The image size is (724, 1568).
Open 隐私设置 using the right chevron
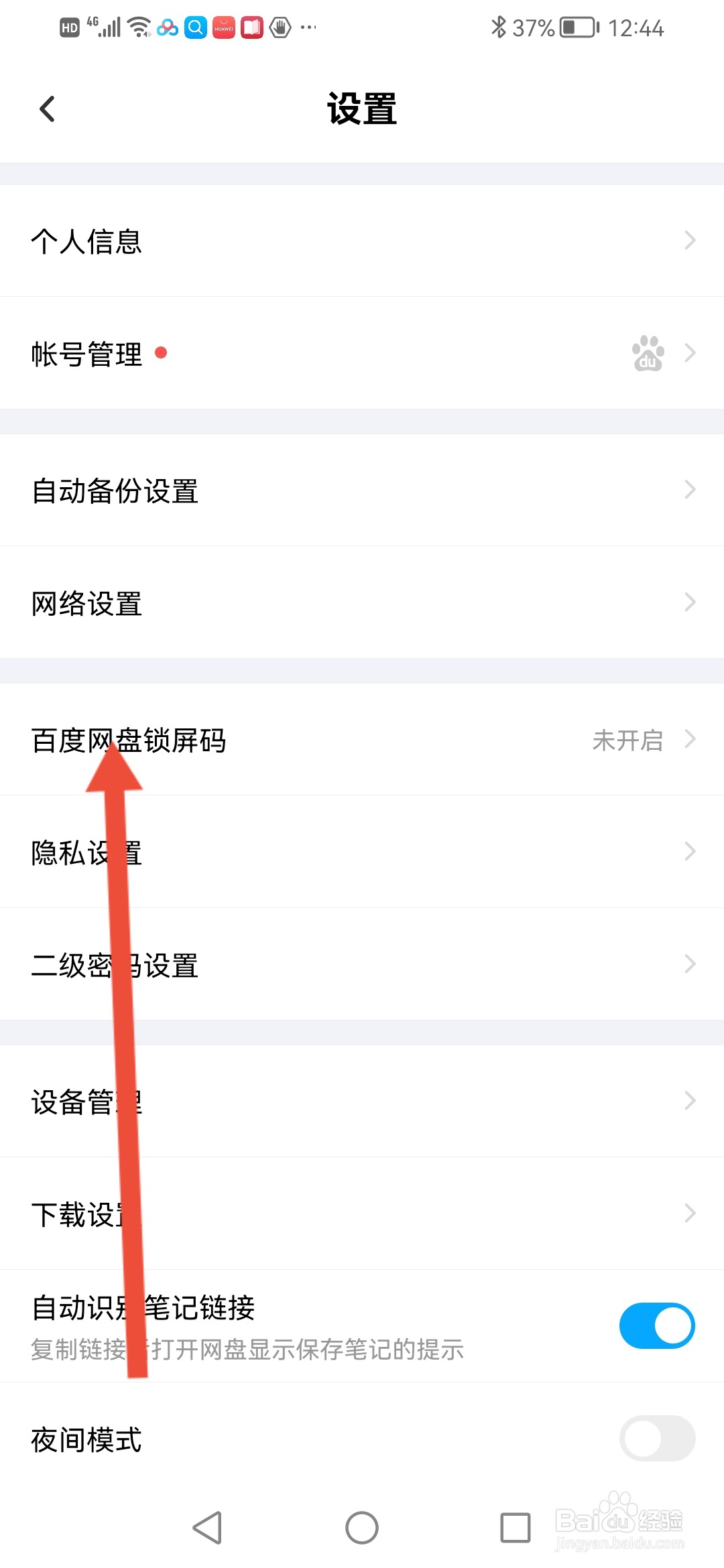pyautogui.click(x=690, y=851)
